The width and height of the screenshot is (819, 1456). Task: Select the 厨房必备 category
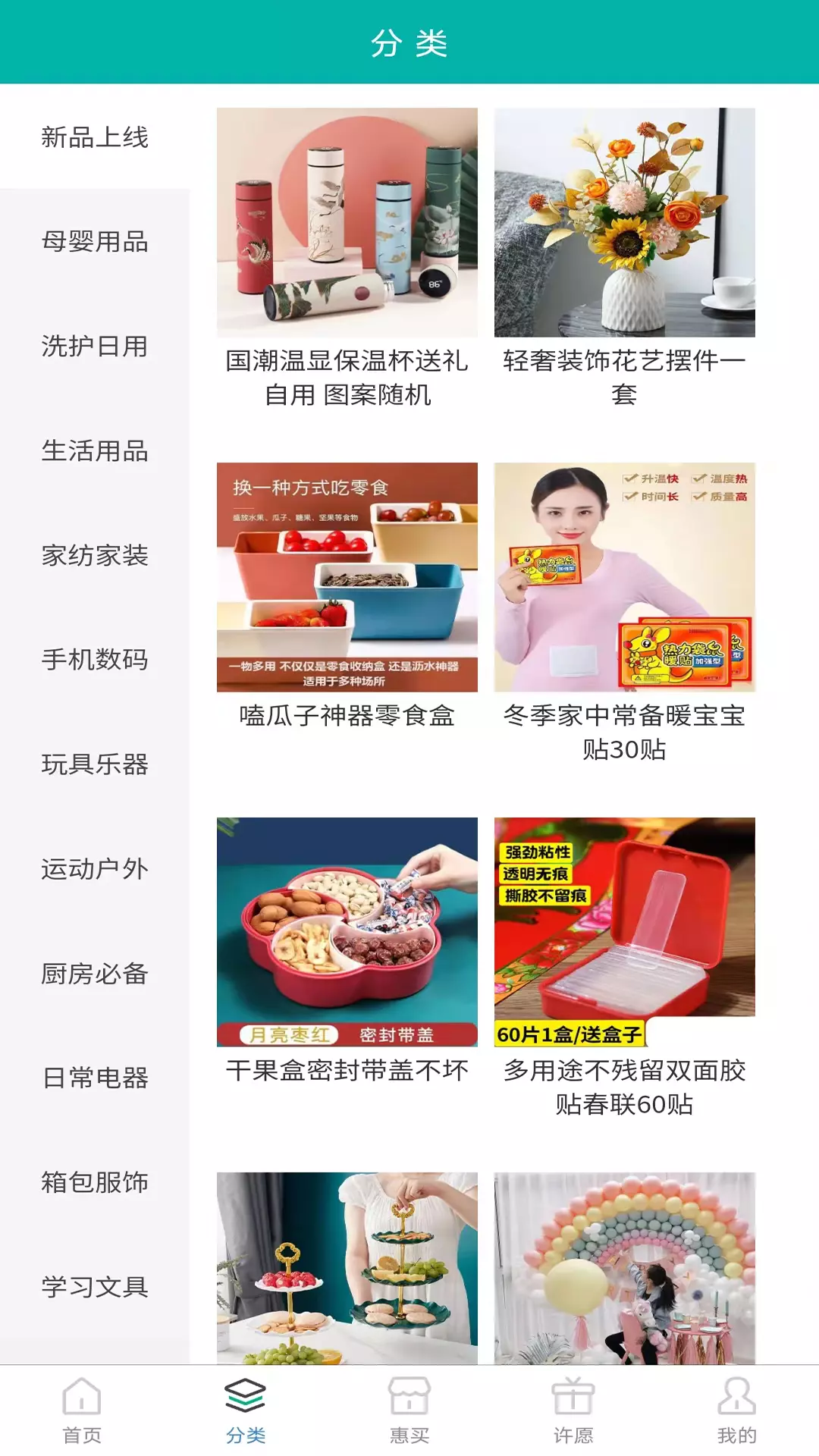[95, 974]
